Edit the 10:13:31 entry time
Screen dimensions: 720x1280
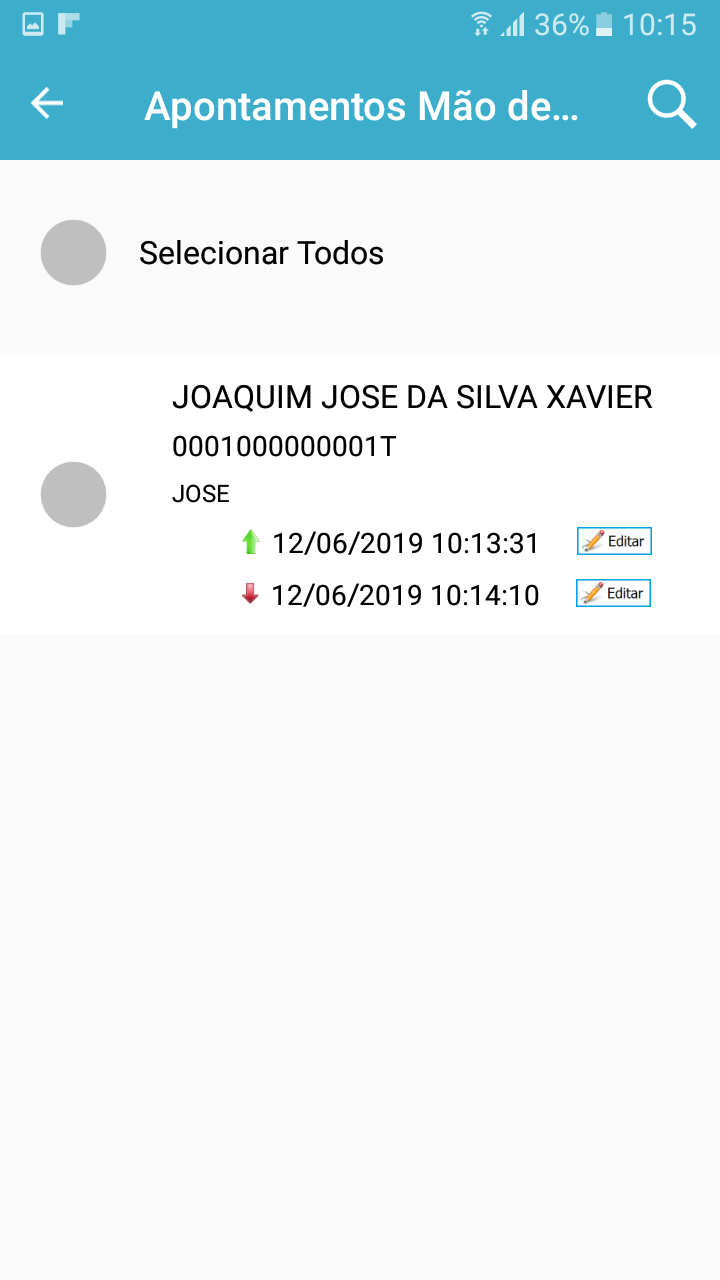tap(614, 541)
